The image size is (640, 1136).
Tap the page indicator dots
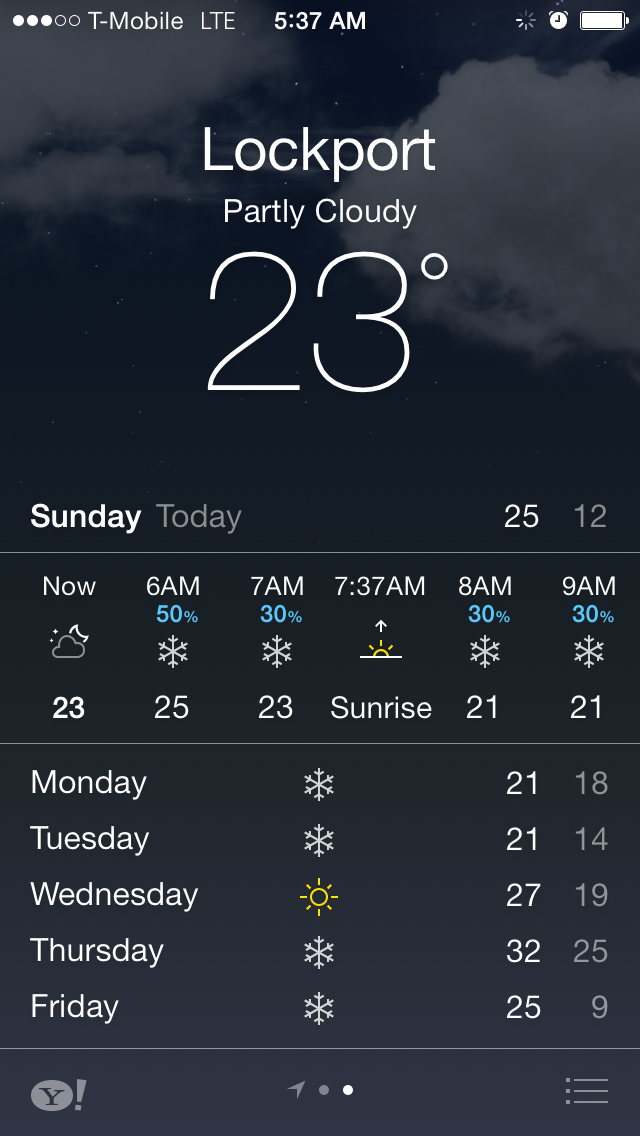click(320, 1090)
